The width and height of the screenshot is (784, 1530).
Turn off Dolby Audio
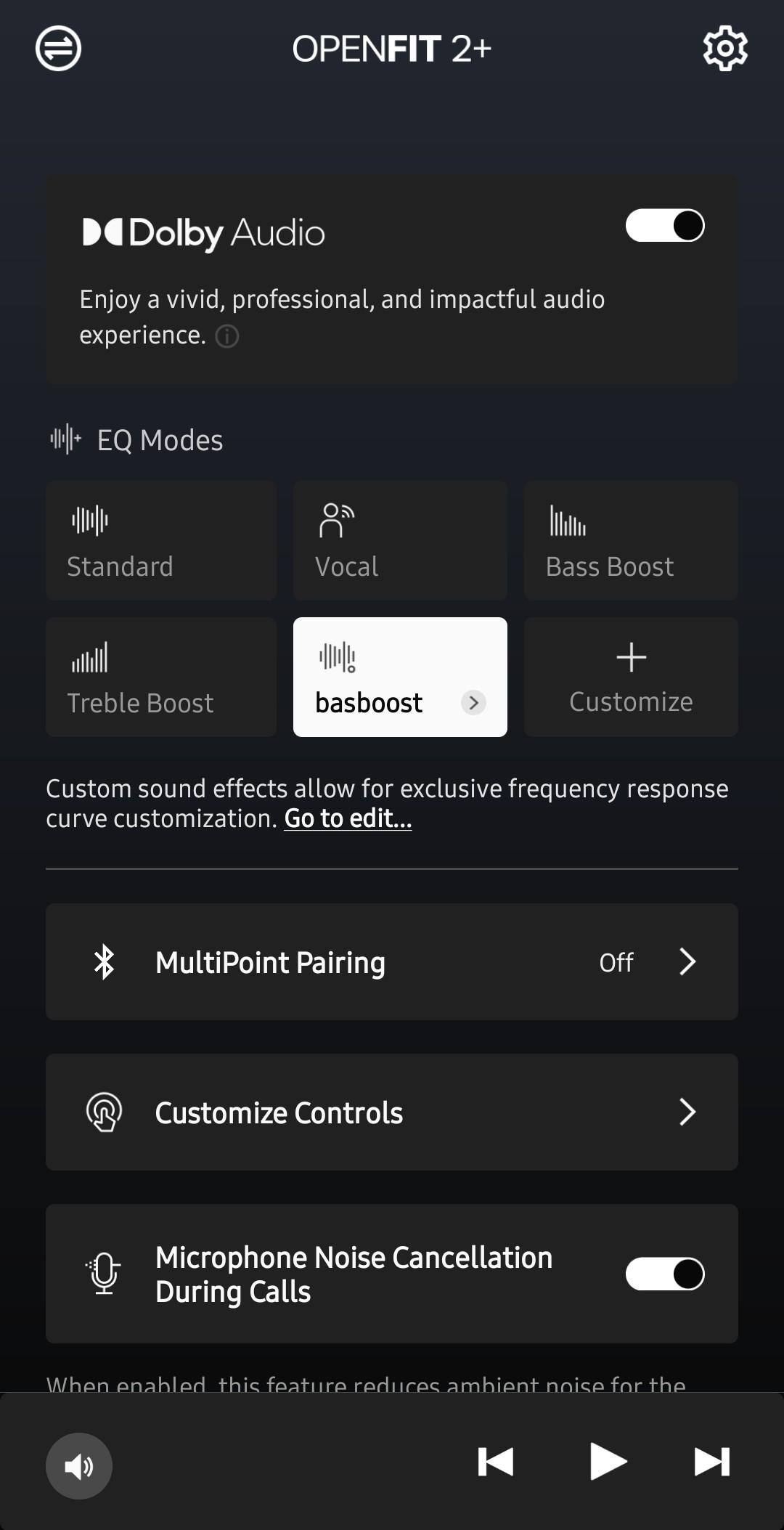664,226
